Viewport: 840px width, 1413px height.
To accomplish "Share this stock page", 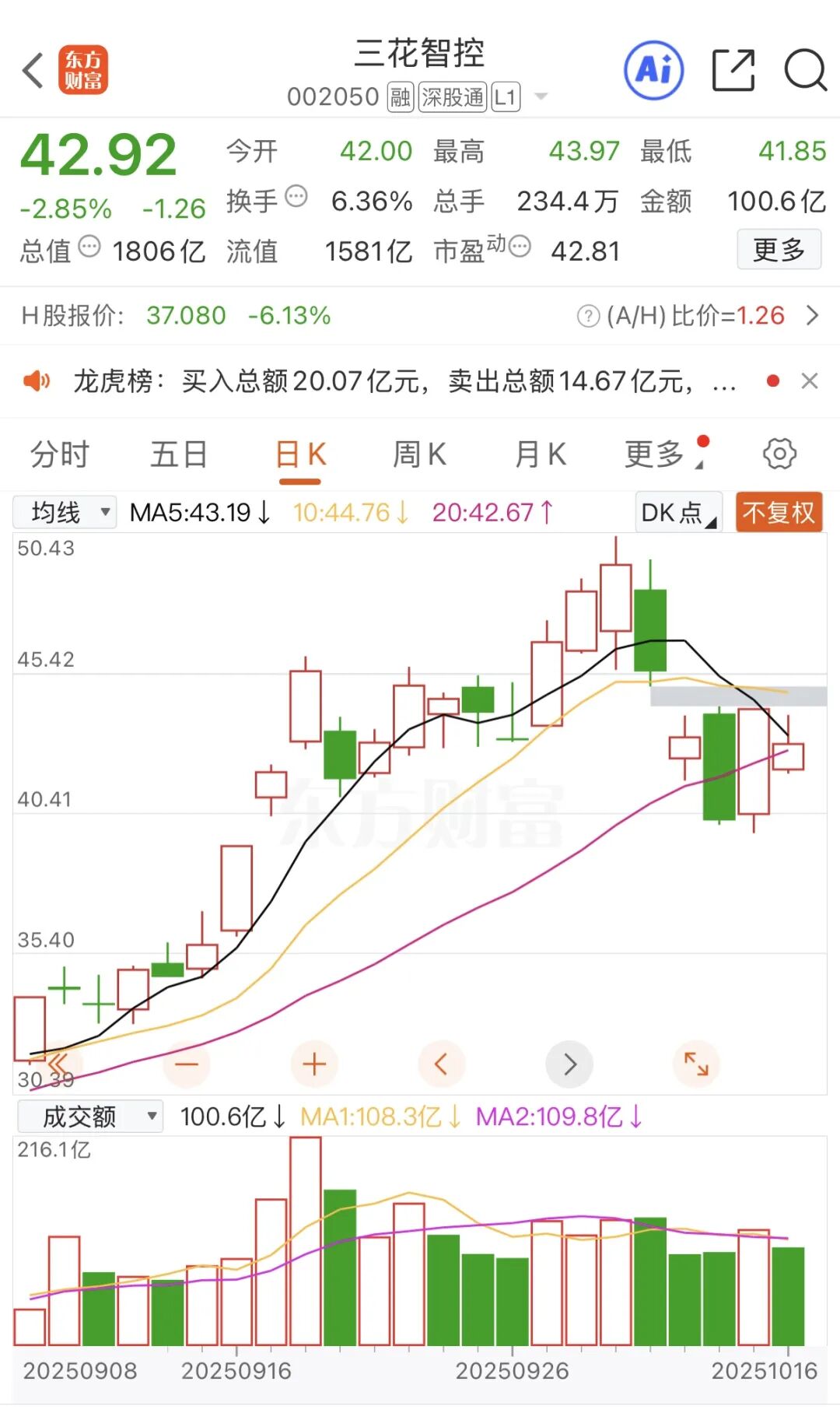I will click(x=733, y=71).
